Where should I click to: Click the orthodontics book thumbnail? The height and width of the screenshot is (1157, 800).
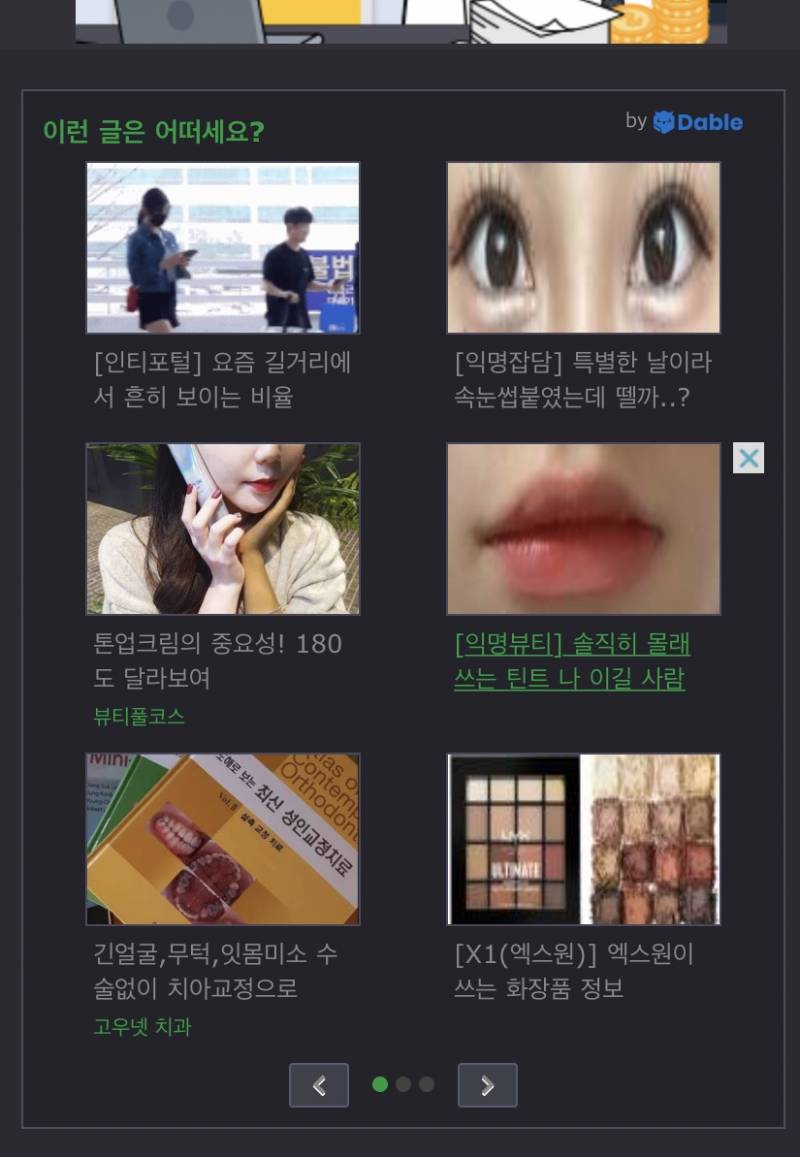click(222, 839)
